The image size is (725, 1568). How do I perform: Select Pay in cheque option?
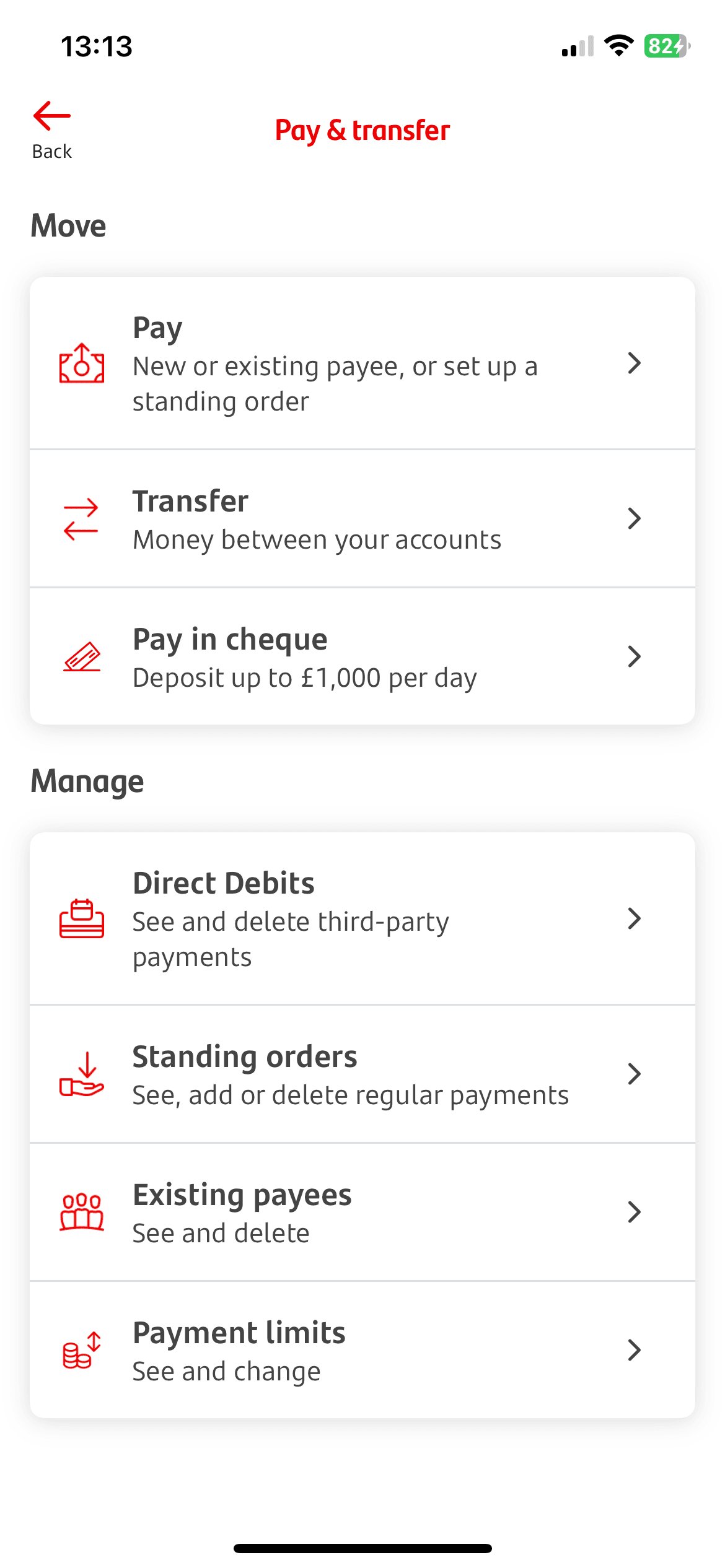tap(362, 656)
